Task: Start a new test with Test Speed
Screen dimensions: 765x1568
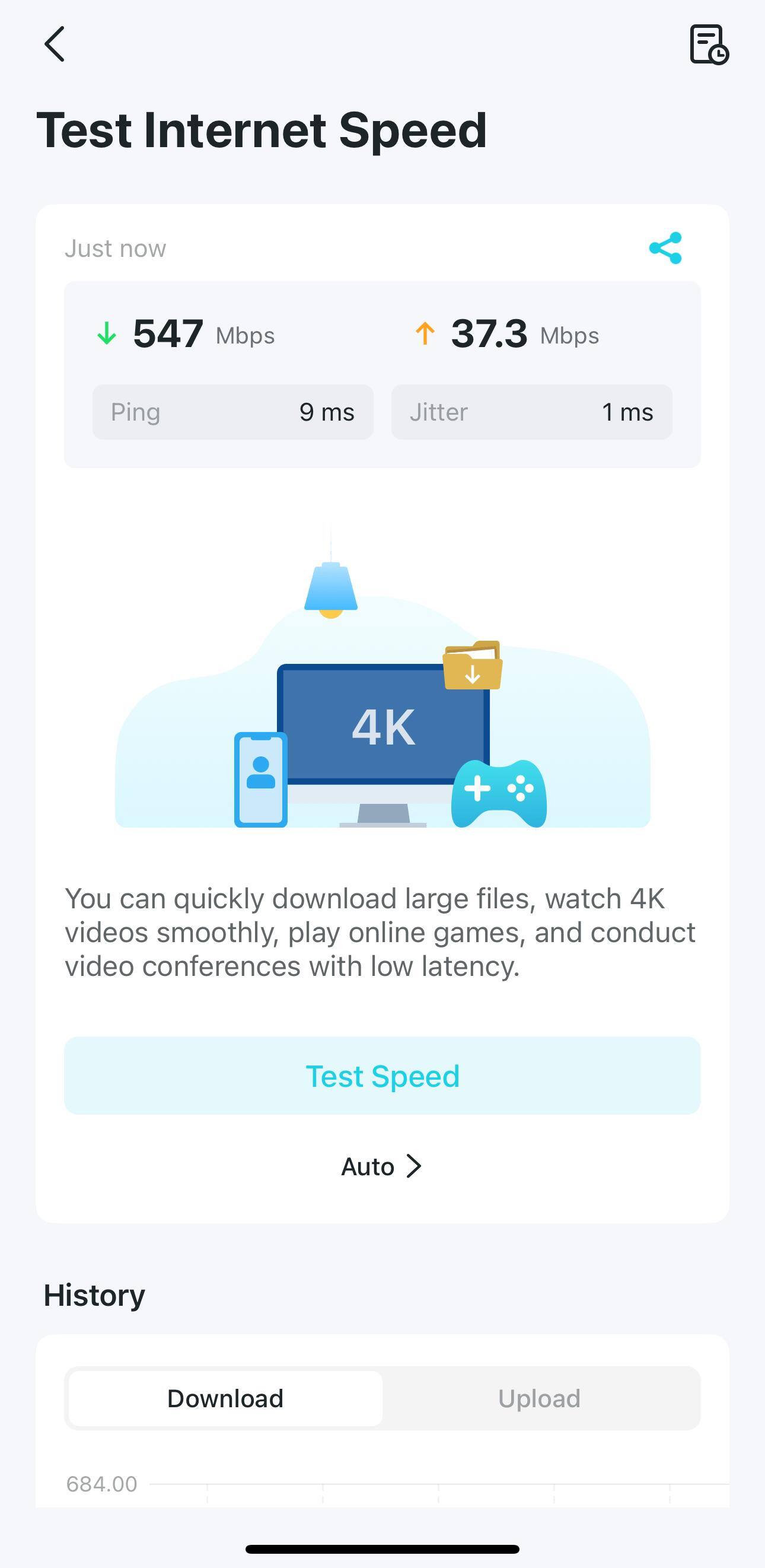Action: coord(382,1076)
